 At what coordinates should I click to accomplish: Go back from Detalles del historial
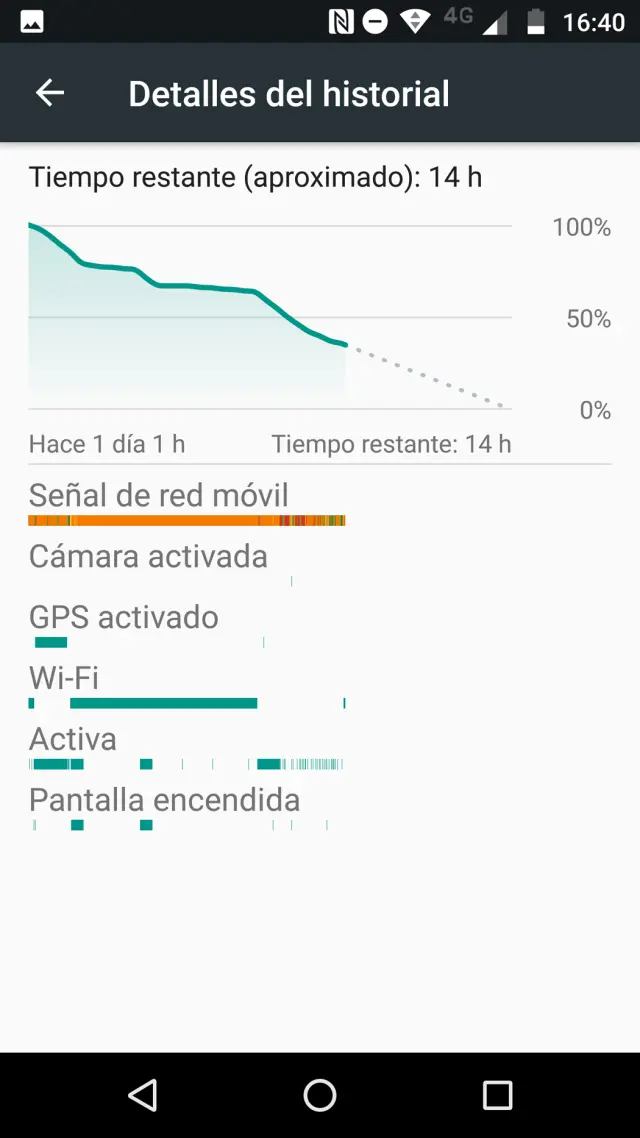pos(50,93)
